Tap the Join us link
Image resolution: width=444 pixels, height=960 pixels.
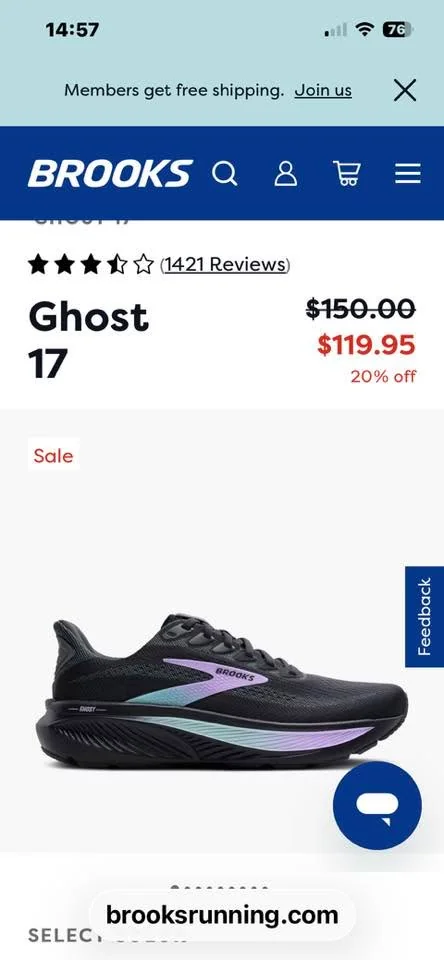323,91
